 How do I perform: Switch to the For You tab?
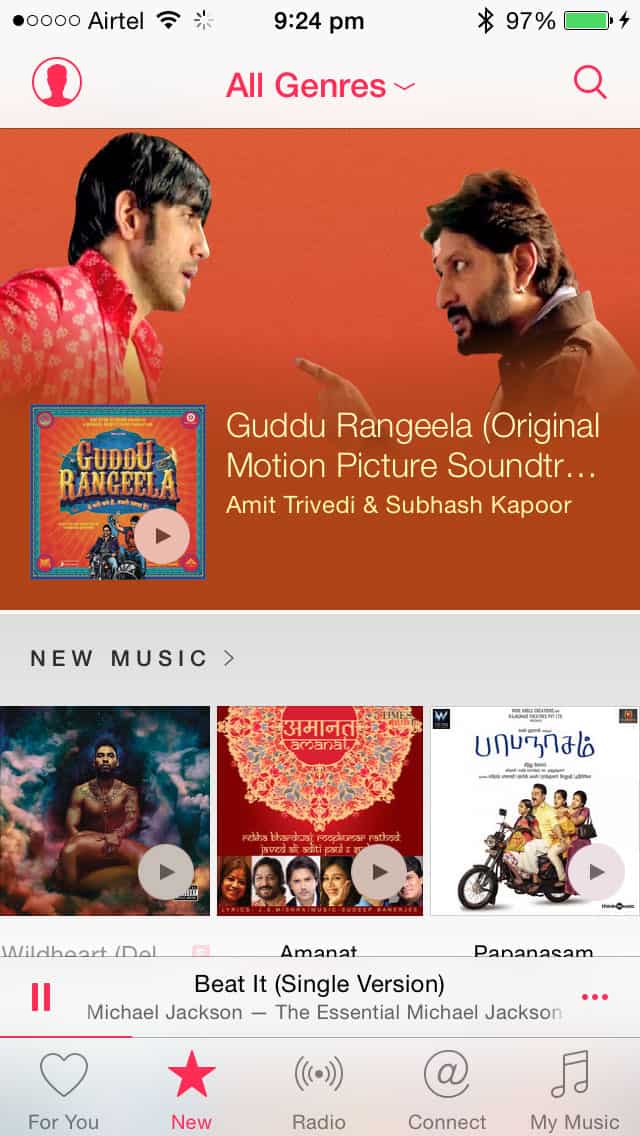click(63, 1090)
